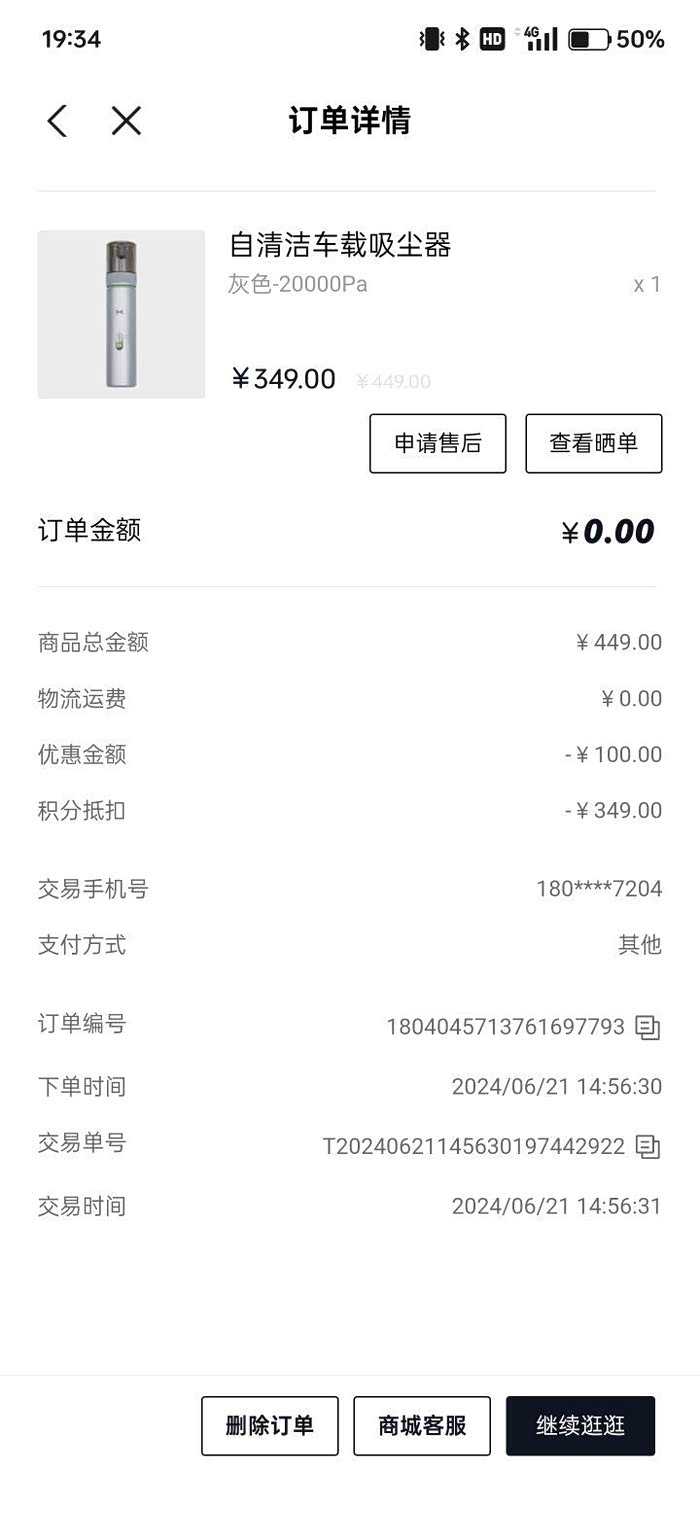Viewport: 700px width, 1540px height.
Task: Copy the 订单编号 order number
Action: pyautogui.click(x=648, y=1027)
